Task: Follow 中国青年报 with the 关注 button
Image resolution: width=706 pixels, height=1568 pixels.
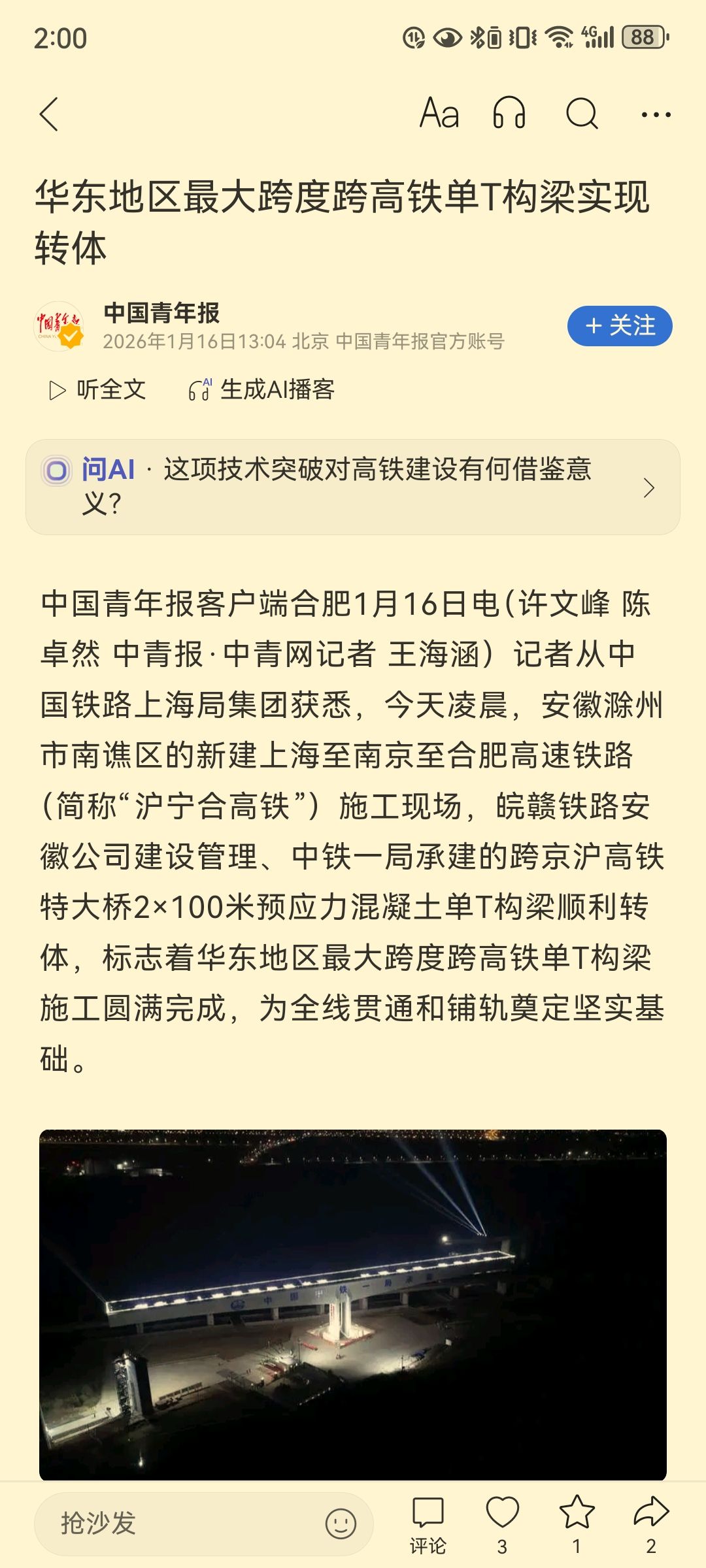Action: click(x=619, y=325)
